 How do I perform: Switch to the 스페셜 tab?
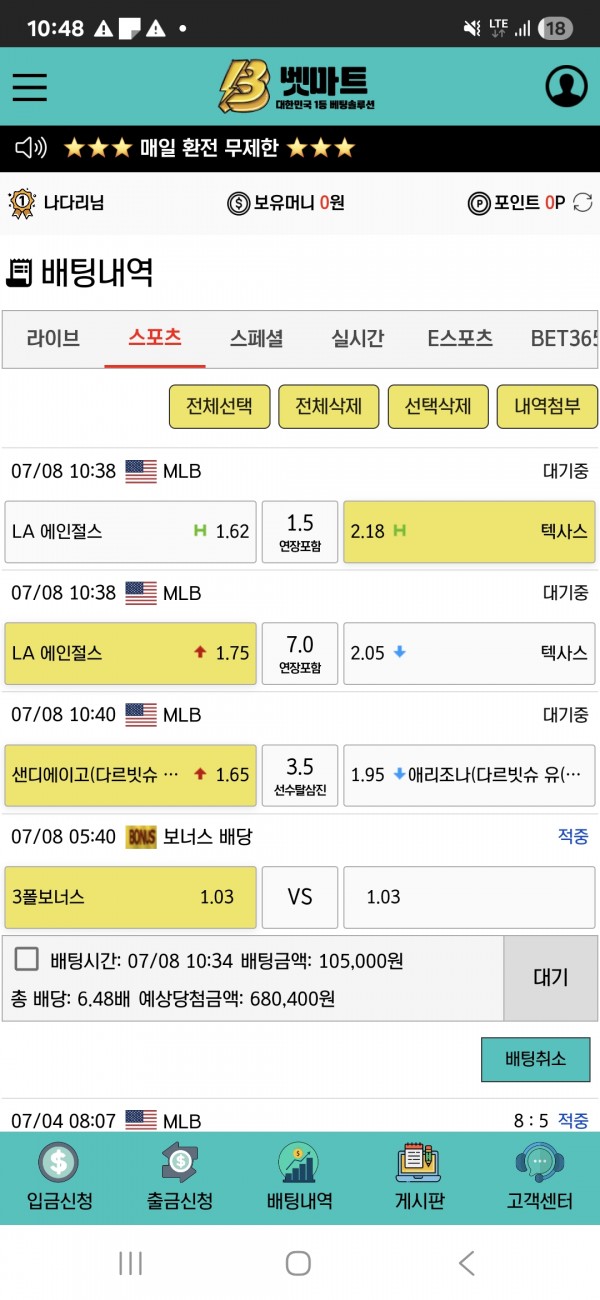point(255,338)
